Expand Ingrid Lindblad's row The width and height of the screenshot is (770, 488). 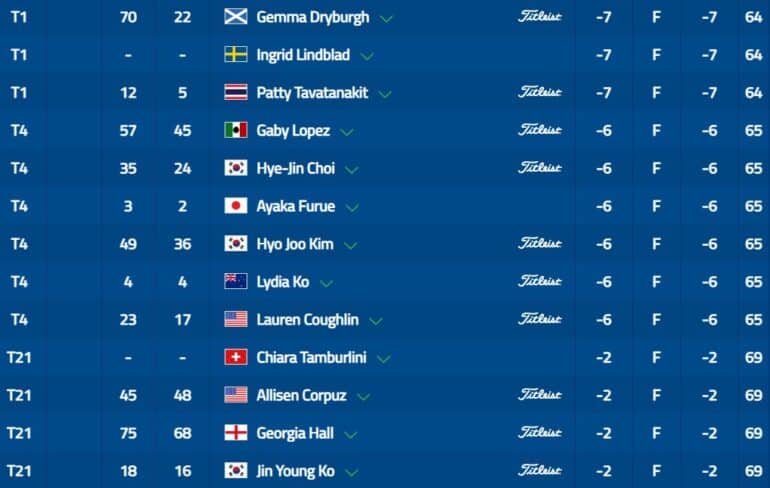coord(367,56)
